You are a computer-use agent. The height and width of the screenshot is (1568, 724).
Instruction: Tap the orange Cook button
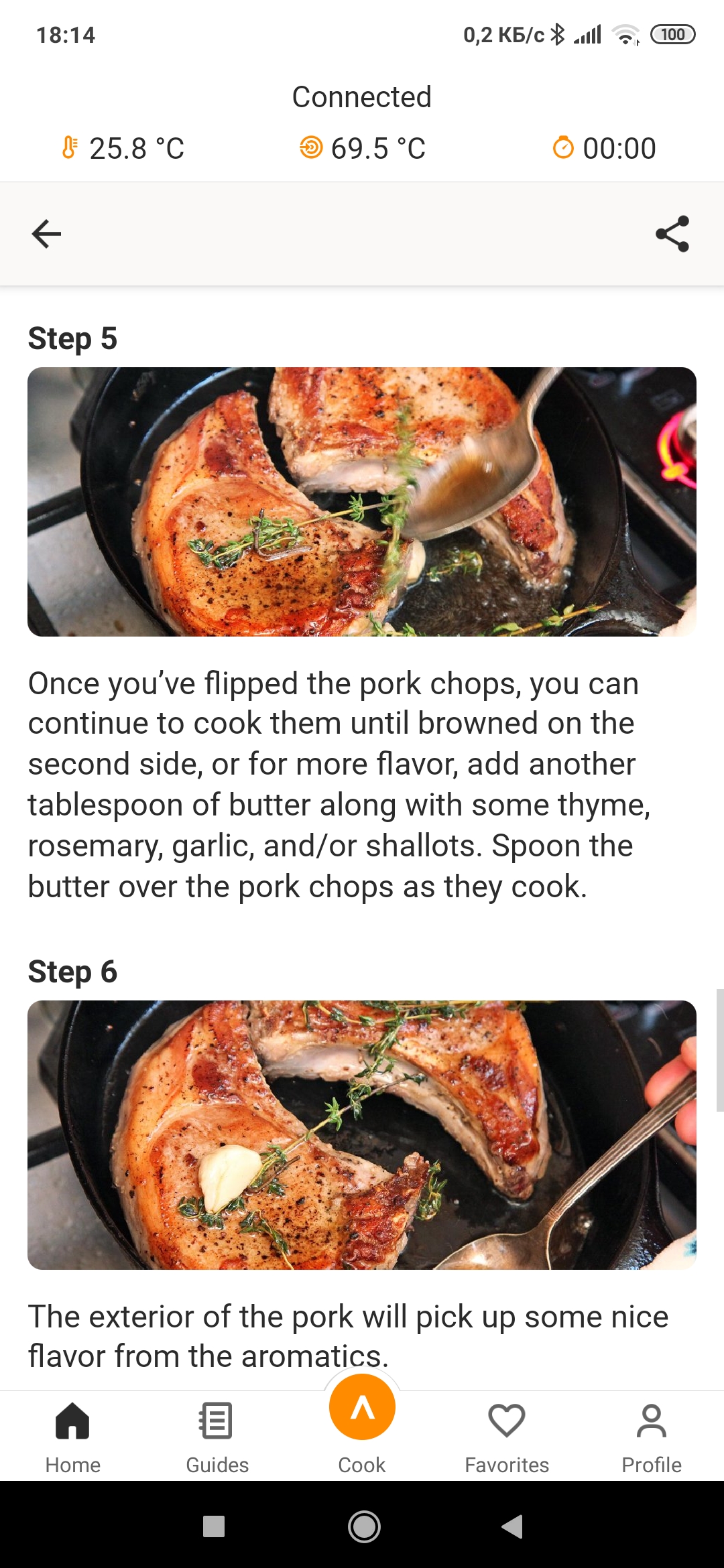(362, 1408)
